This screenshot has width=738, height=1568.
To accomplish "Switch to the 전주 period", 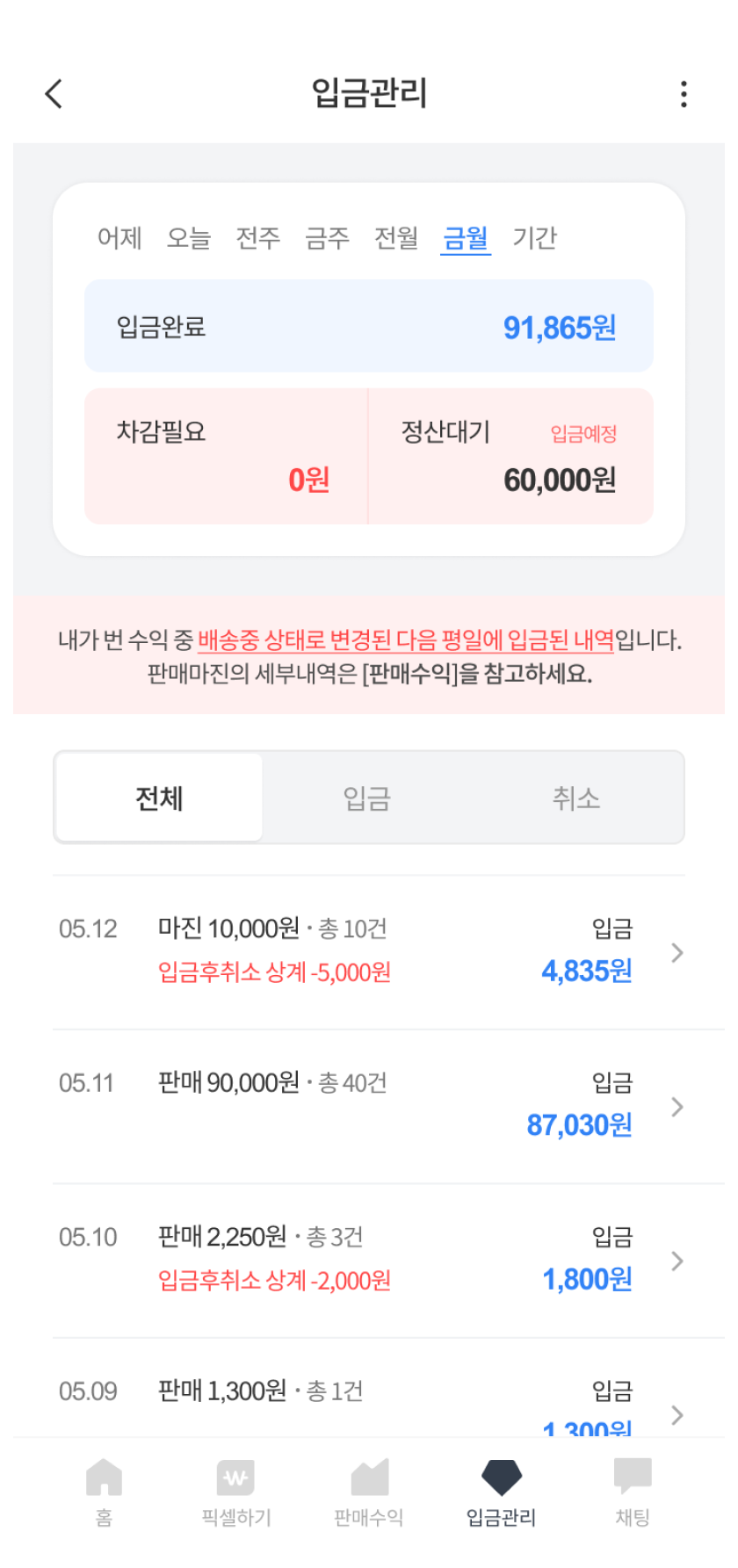I will click(x=258, y=238).
